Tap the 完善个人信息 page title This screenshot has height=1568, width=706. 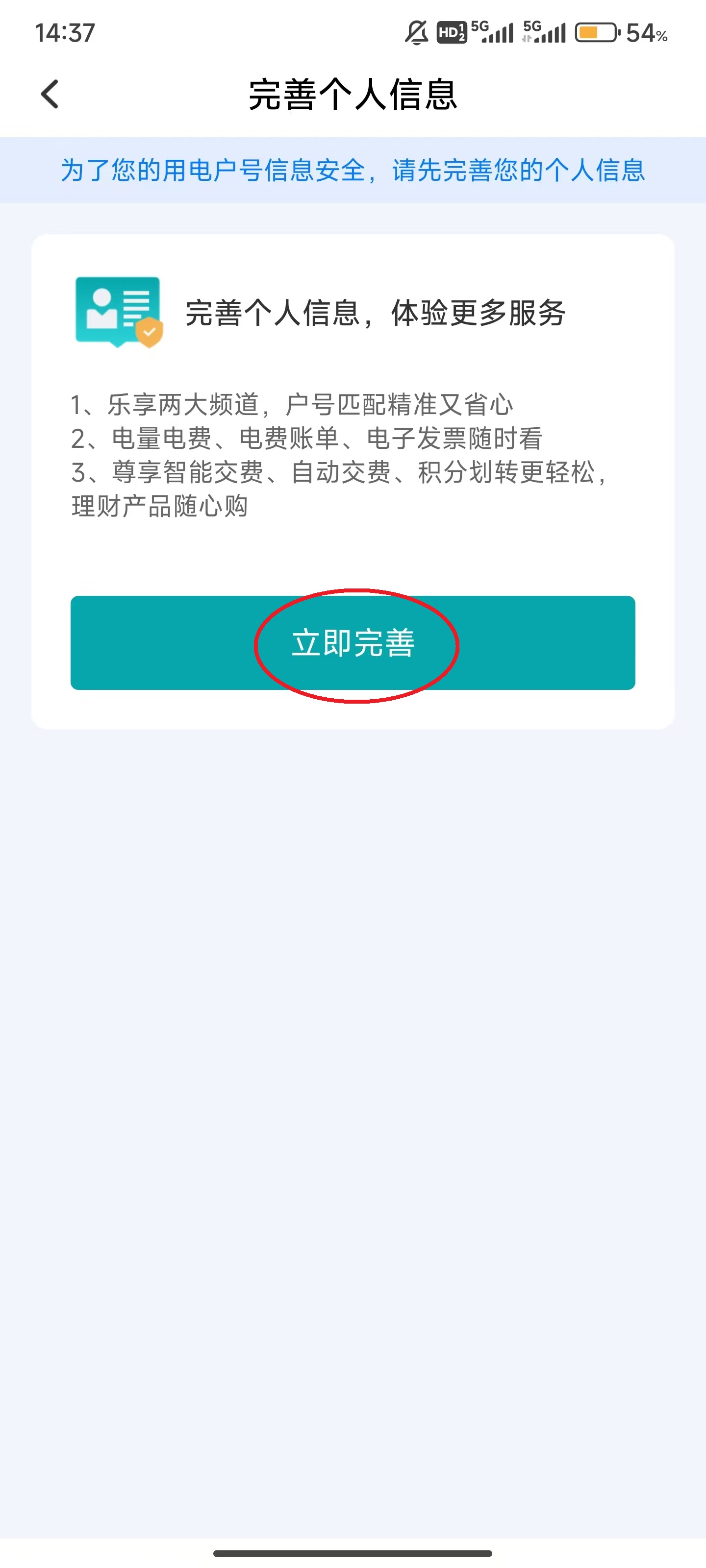coord(353,95)
